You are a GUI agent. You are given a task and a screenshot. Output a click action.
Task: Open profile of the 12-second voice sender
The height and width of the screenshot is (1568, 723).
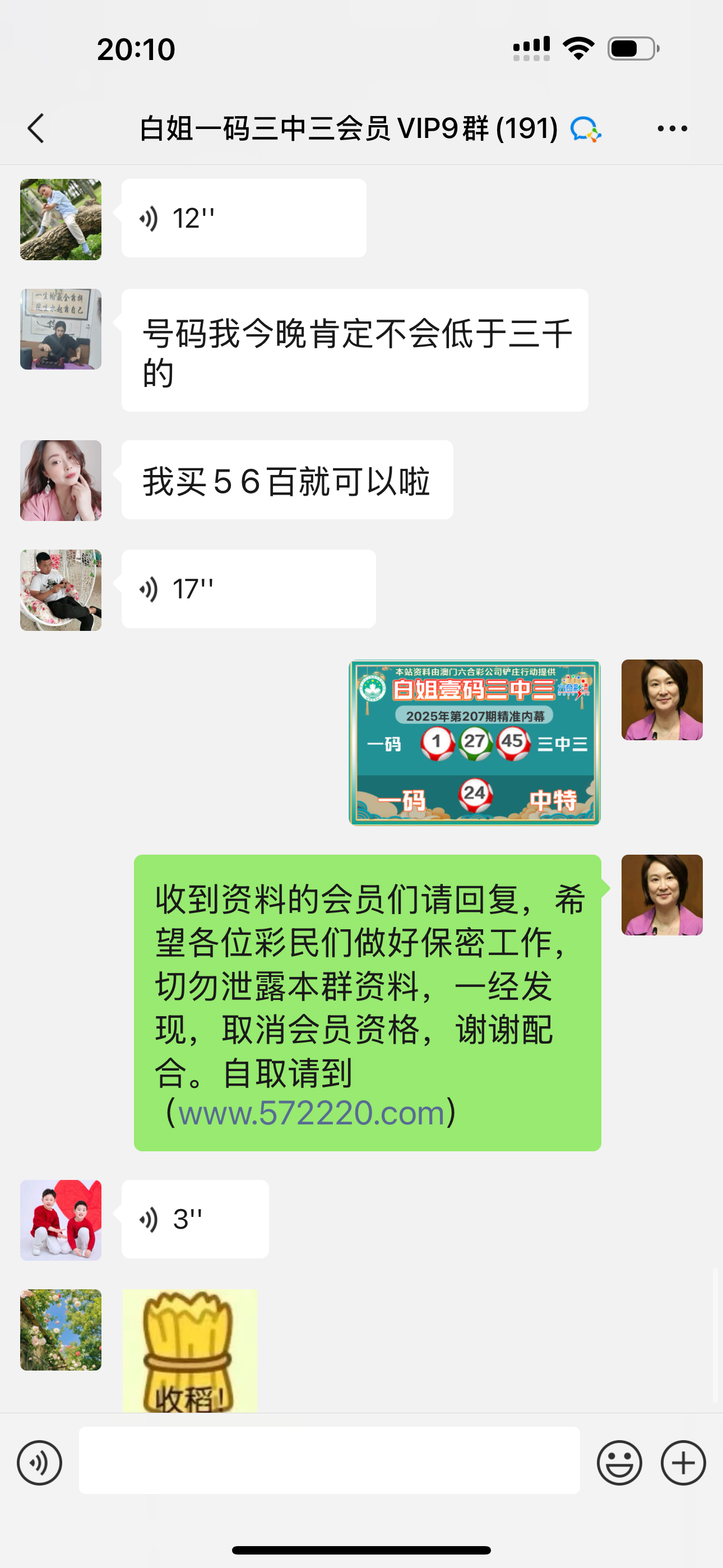pyautogui.click(x=61, y=220)
